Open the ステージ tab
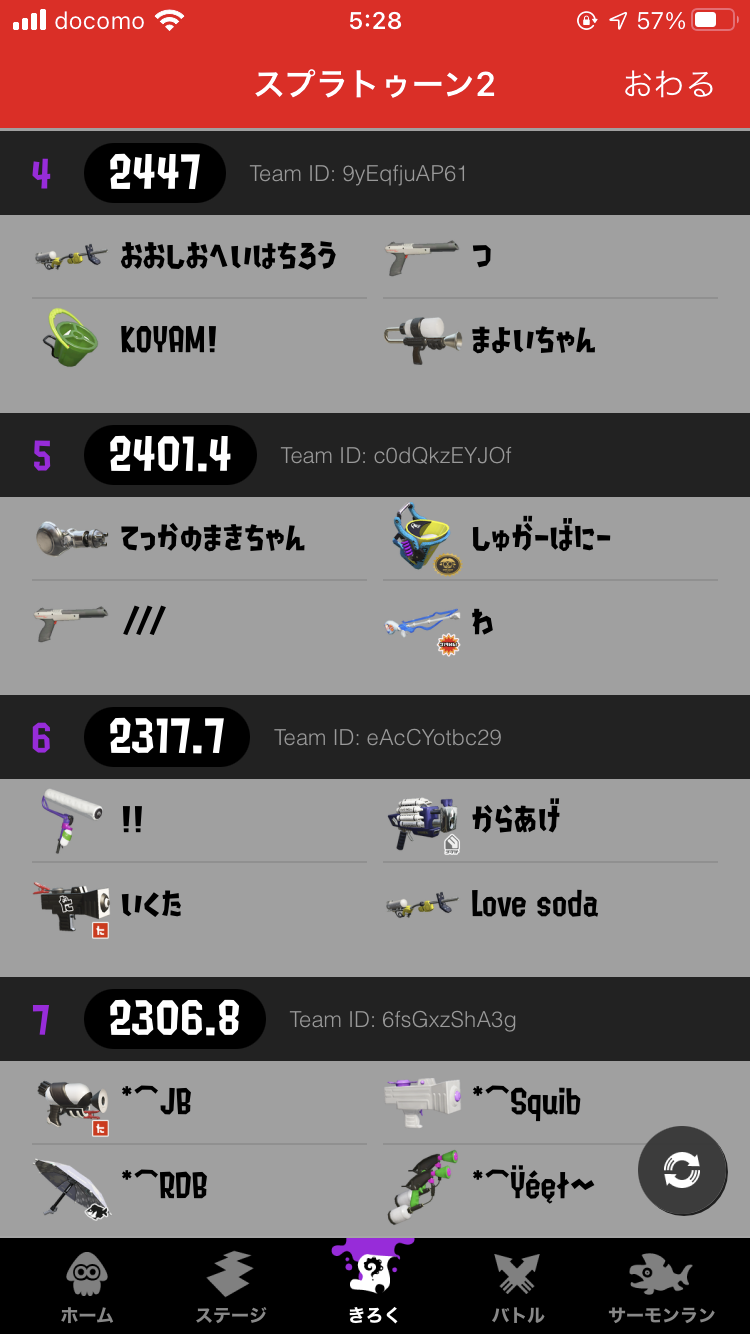The width and height of the screenshot is (750, 1334). pos(230,1286)
